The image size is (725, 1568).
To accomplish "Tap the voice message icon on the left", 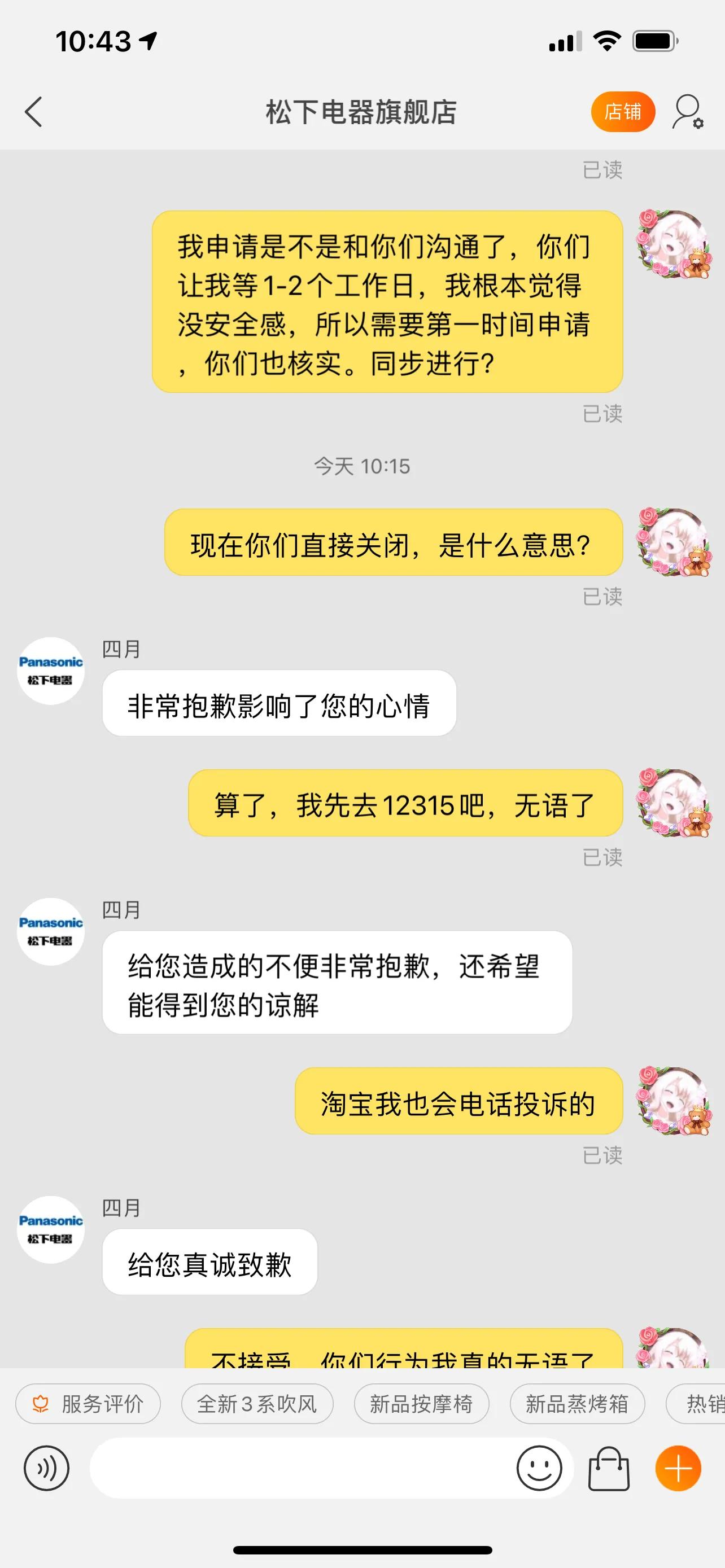I will 46,1468.
